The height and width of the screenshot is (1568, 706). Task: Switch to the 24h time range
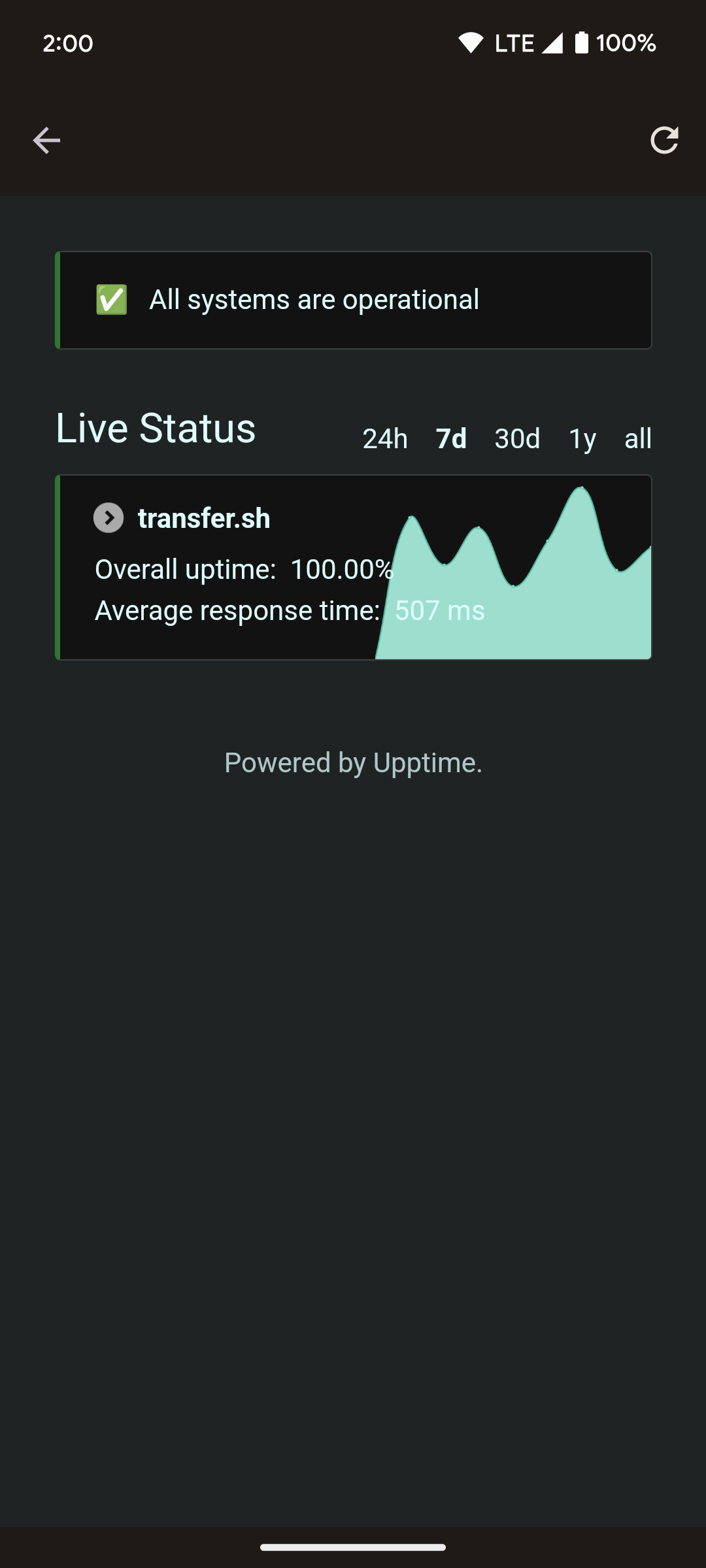[385, 439]
